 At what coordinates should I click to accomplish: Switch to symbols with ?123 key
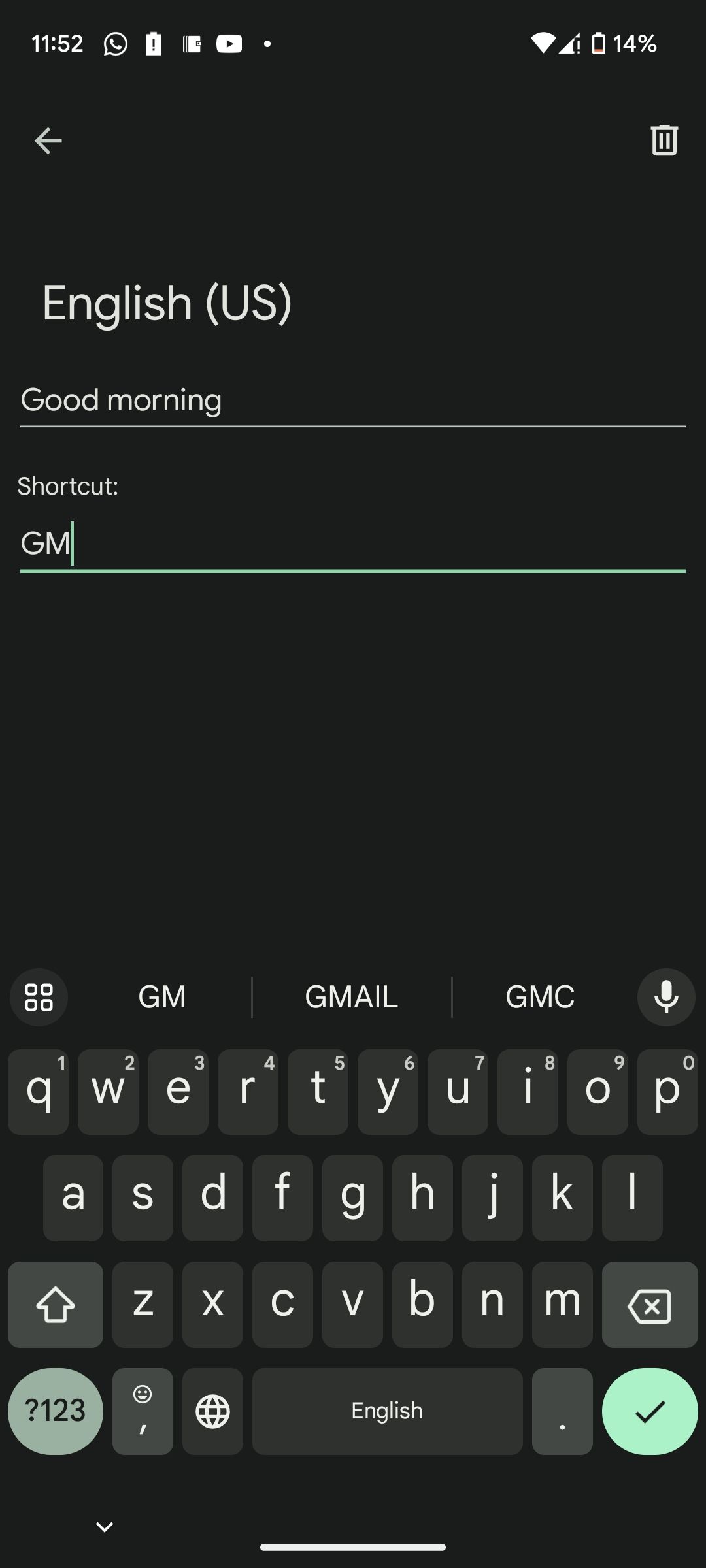pyautogui.click(x=55, y=1411)
